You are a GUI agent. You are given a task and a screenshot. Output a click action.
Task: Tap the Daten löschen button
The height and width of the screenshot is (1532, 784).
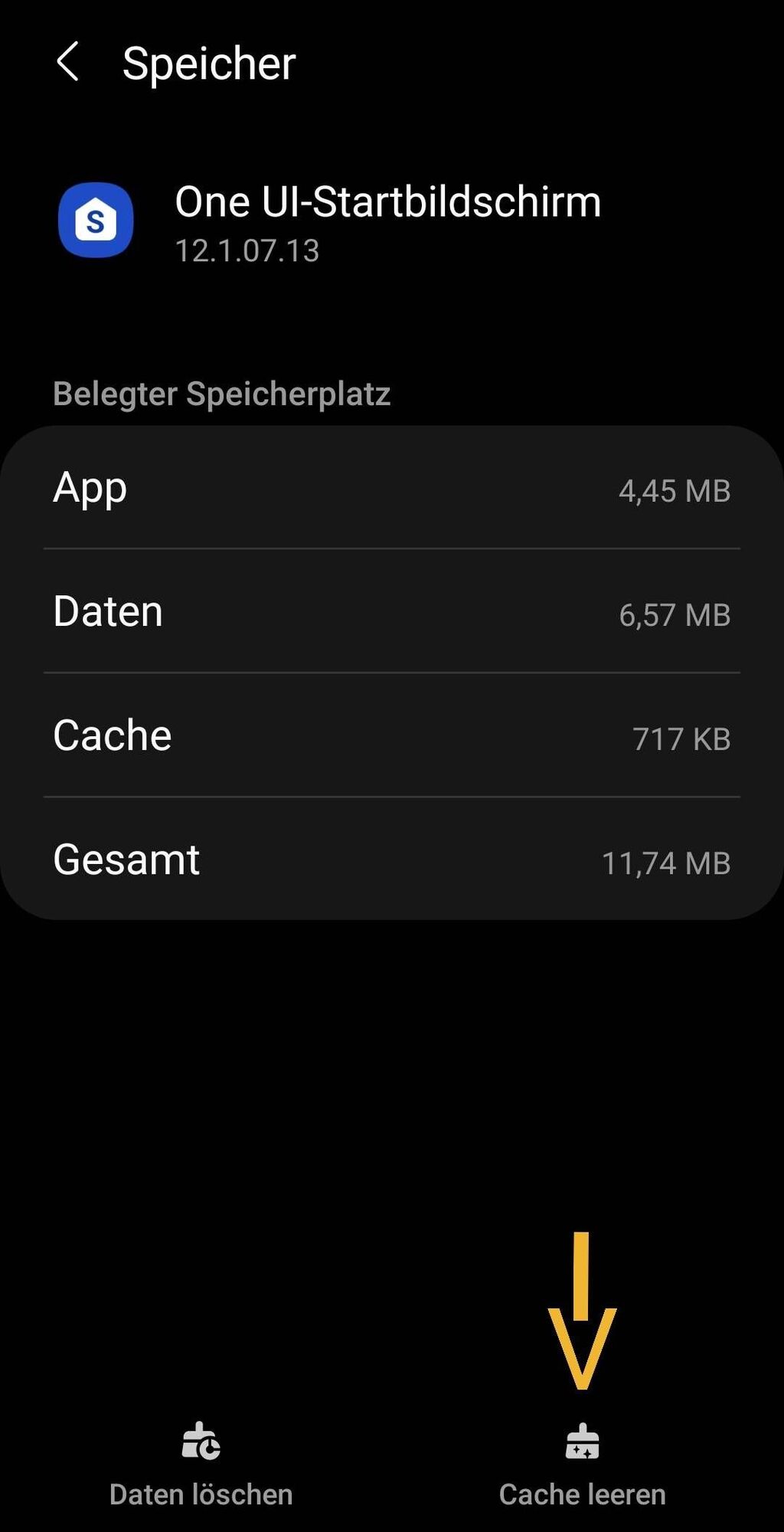pos(201,1463)
